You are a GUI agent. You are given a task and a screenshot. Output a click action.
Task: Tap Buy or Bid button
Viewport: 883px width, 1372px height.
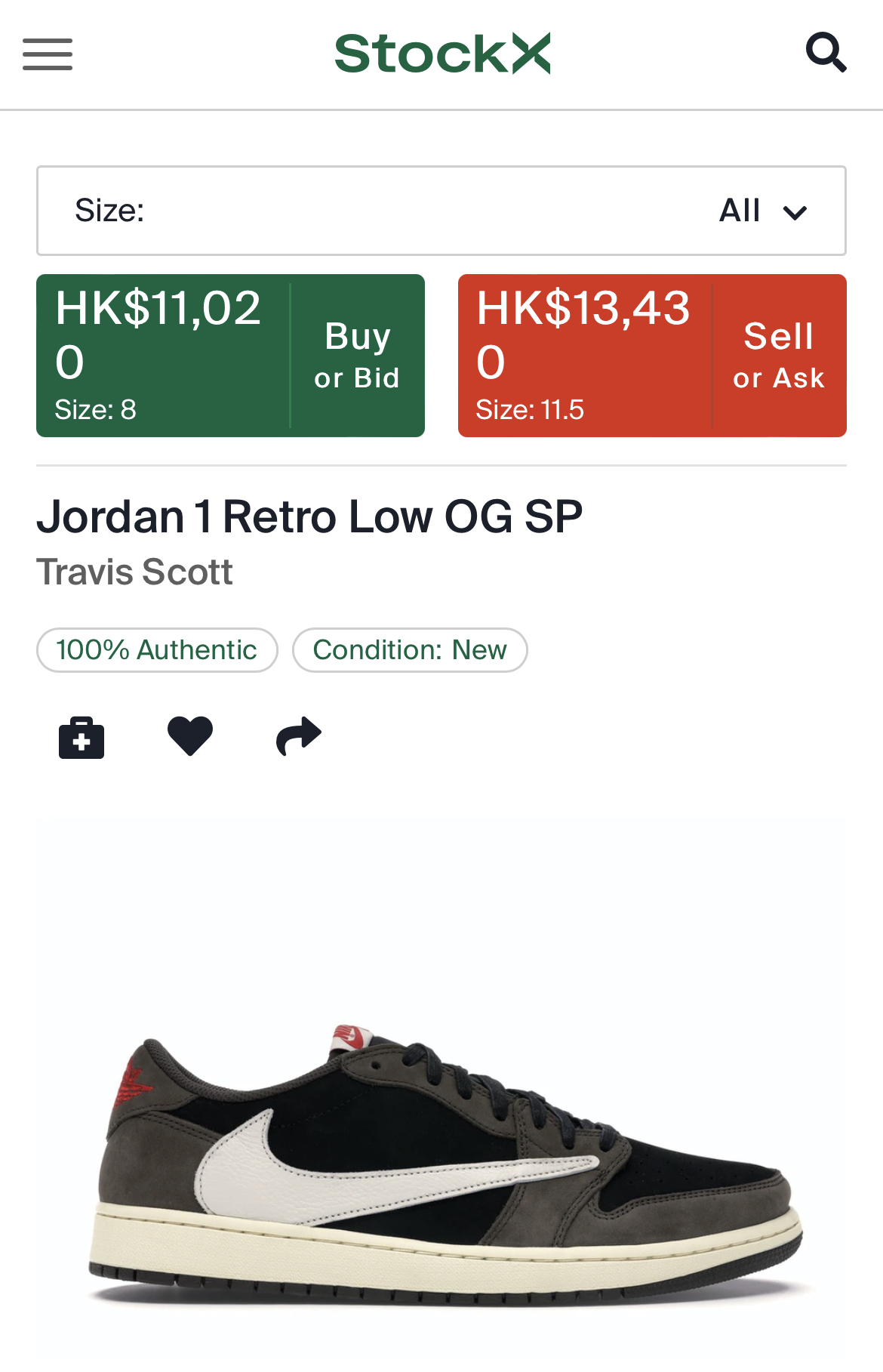(x=356, y=356)
